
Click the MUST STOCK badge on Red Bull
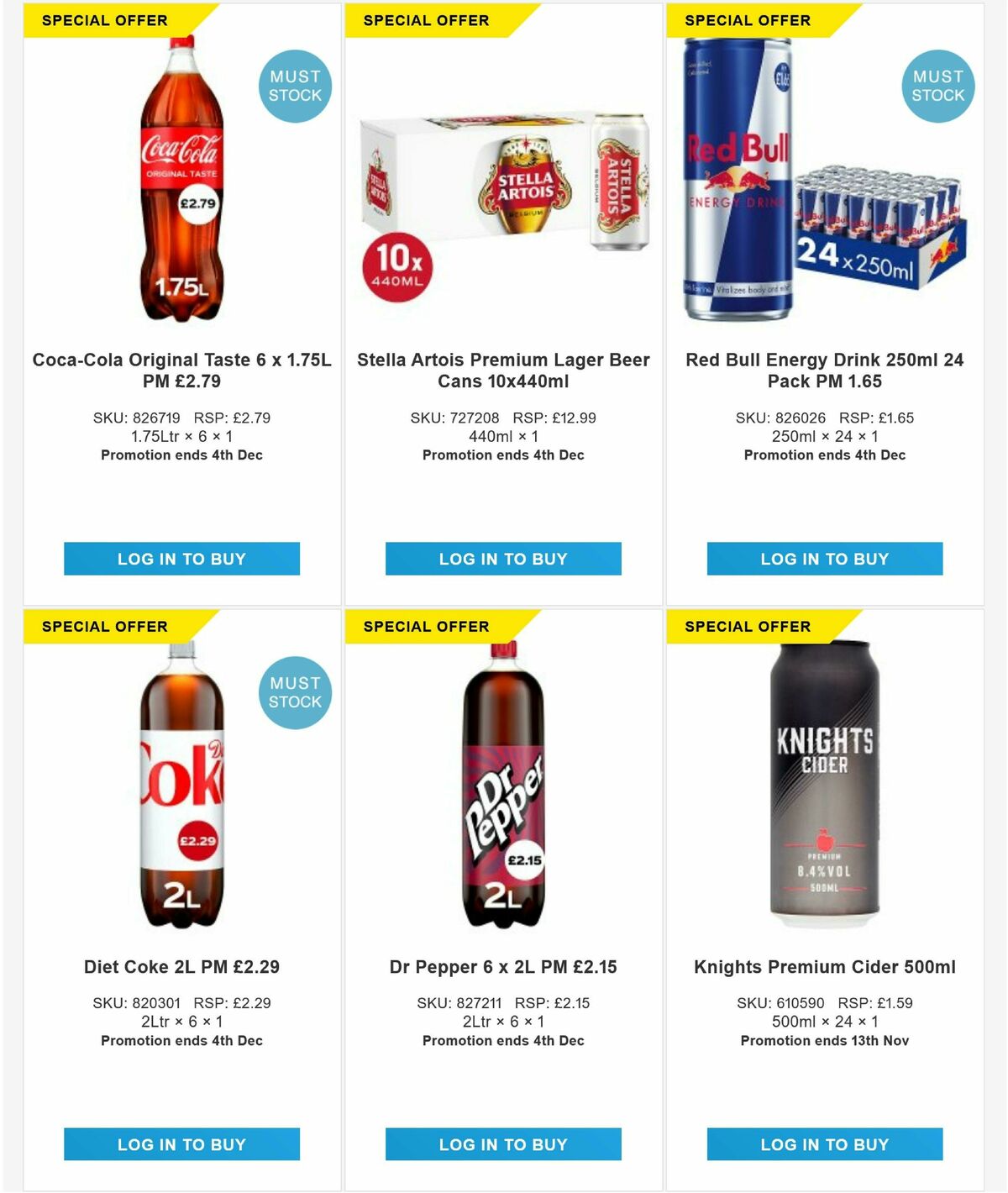coord(939,87)
